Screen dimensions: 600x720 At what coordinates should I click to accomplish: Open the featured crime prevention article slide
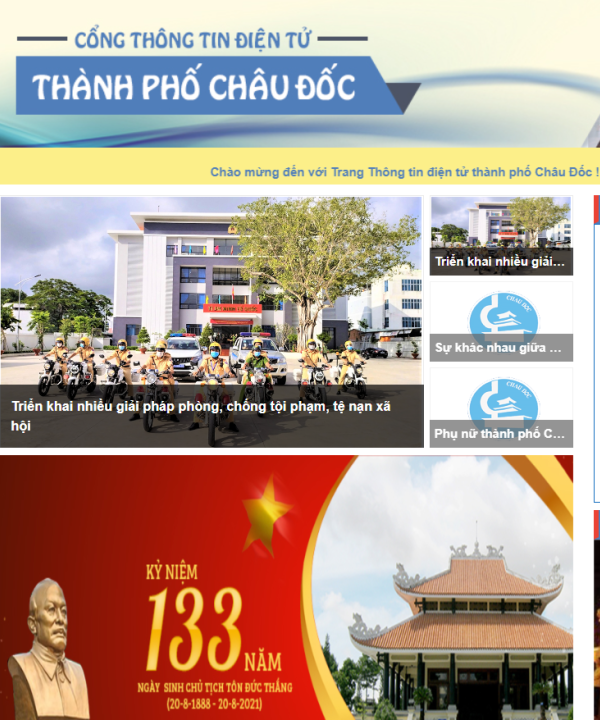coord(212,320)
